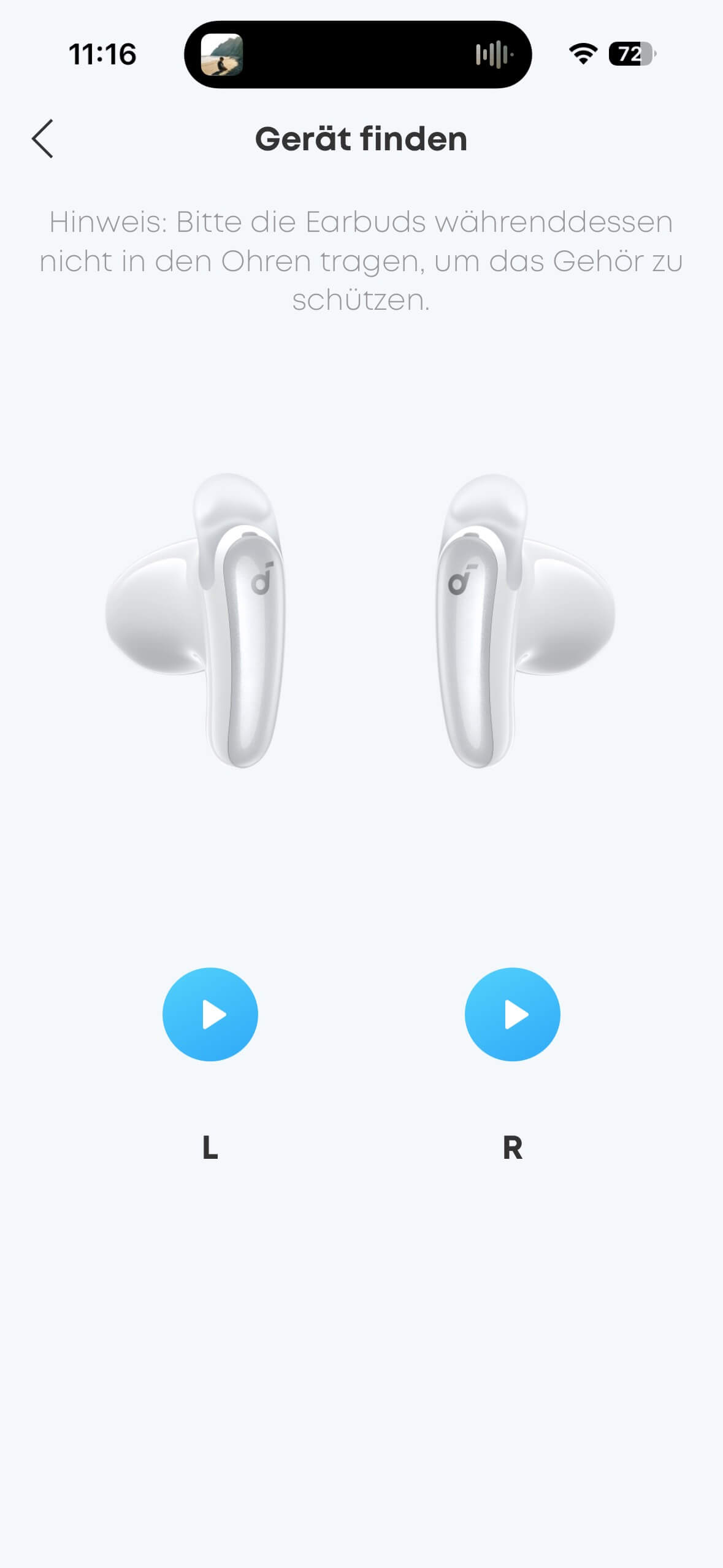Viewport: 723px width, 1568px height.
Task: Open the Dynamic Island now playing activity
Action: [358, 55]
